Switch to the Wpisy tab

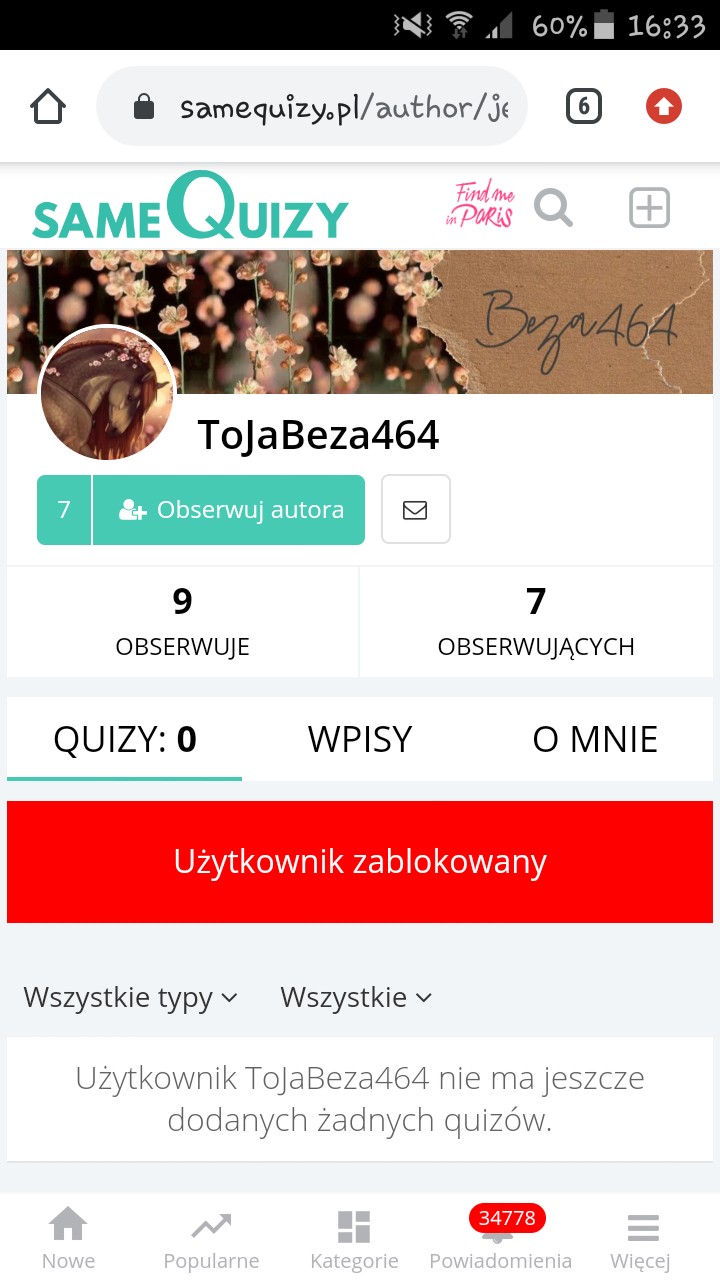[x=360, y=739]
